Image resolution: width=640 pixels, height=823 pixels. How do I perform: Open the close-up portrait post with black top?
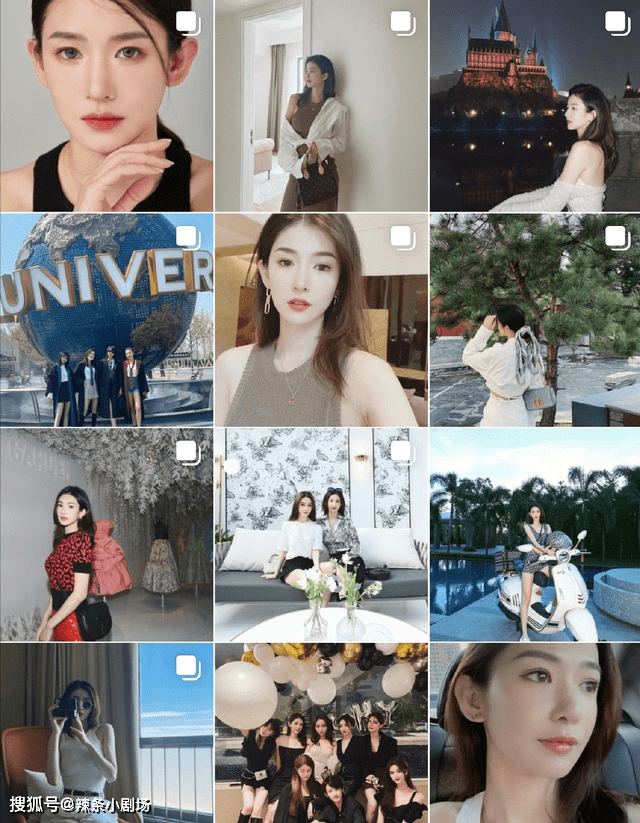tap(106, 105)
